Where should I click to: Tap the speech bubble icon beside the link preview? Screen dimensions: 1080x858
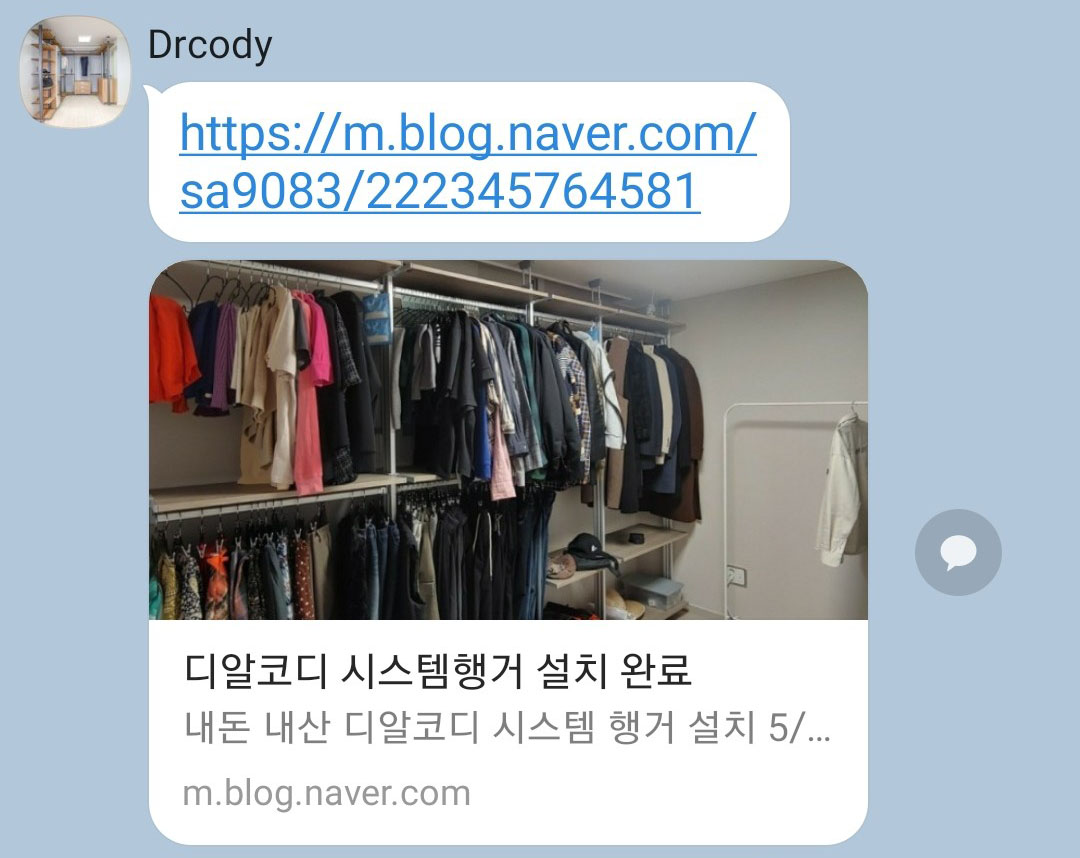click(x=957, y=552)
